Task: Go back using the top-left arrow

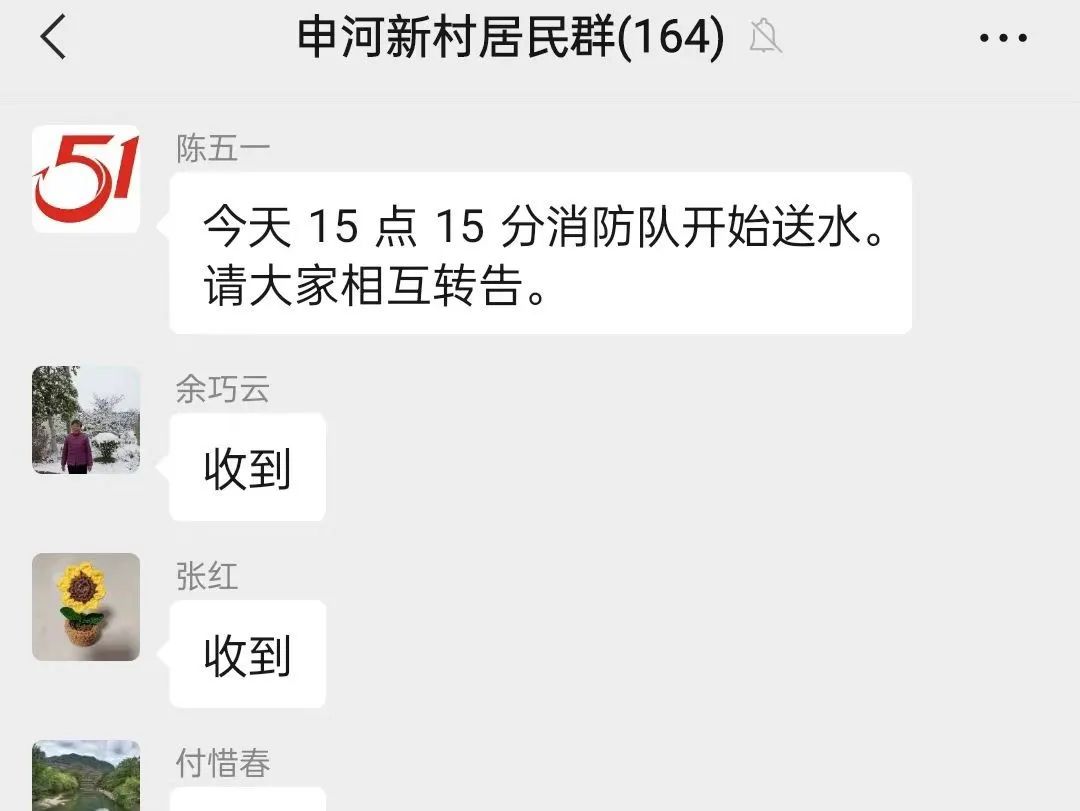Action: [53, 39]
